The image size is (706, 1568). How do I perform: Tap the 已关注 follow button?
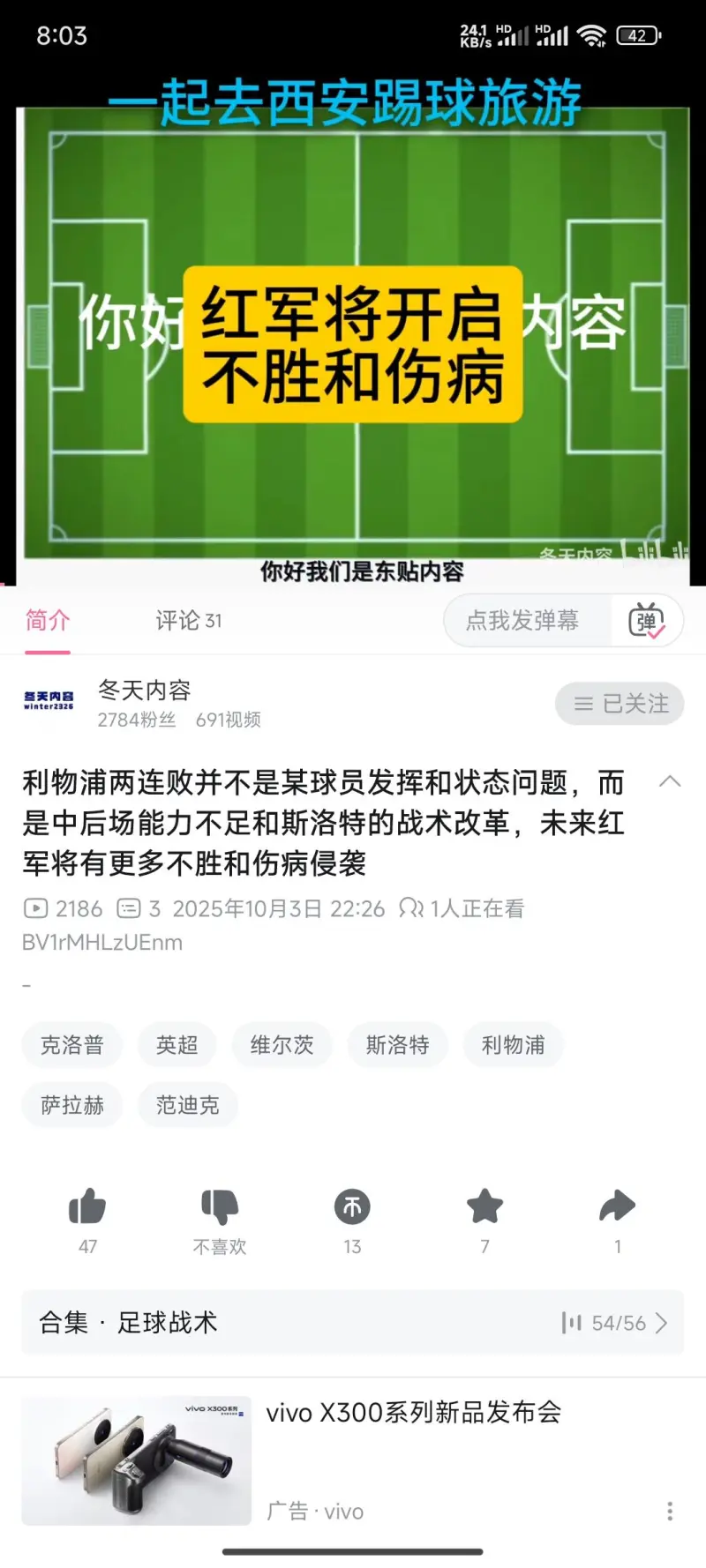click(x=620, y=704)
